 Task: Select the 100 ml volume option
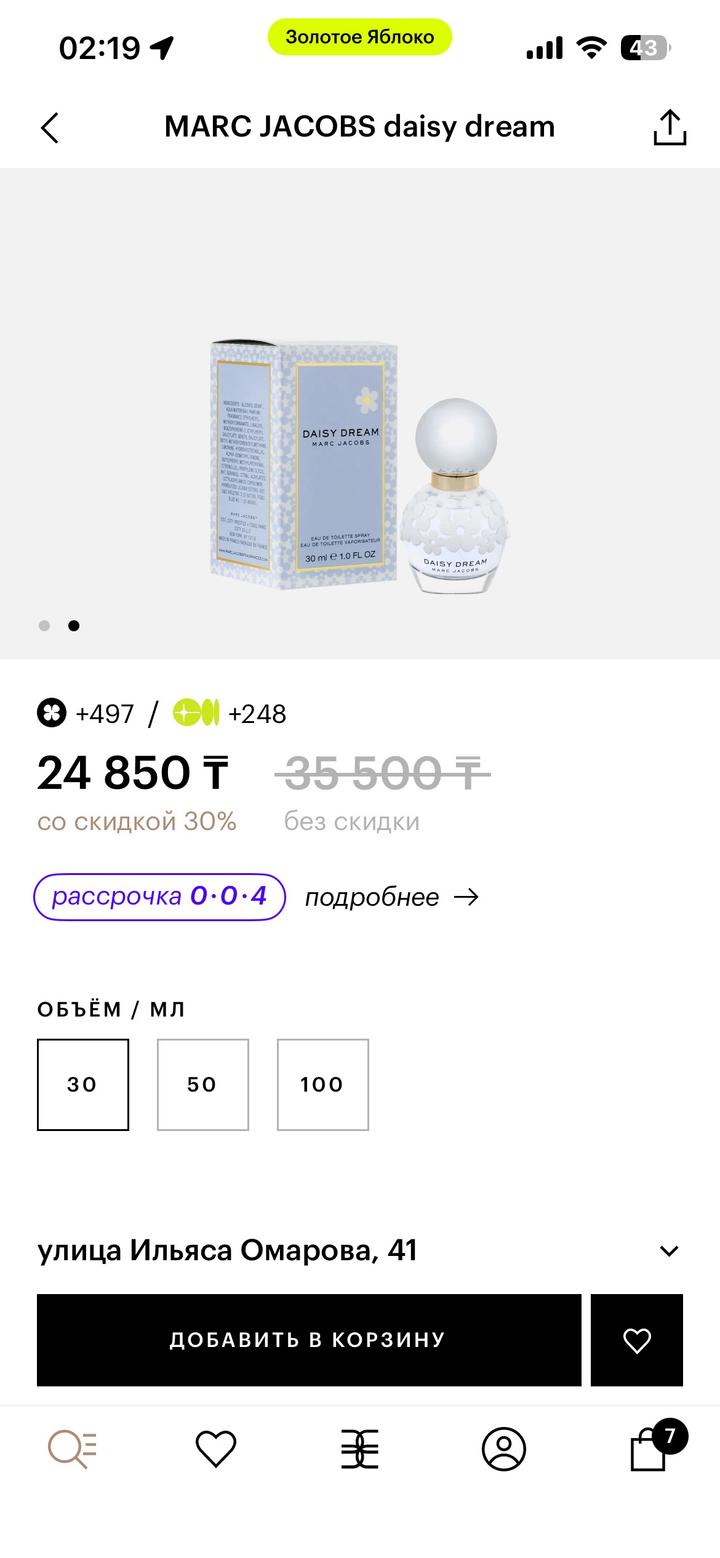323,1084
